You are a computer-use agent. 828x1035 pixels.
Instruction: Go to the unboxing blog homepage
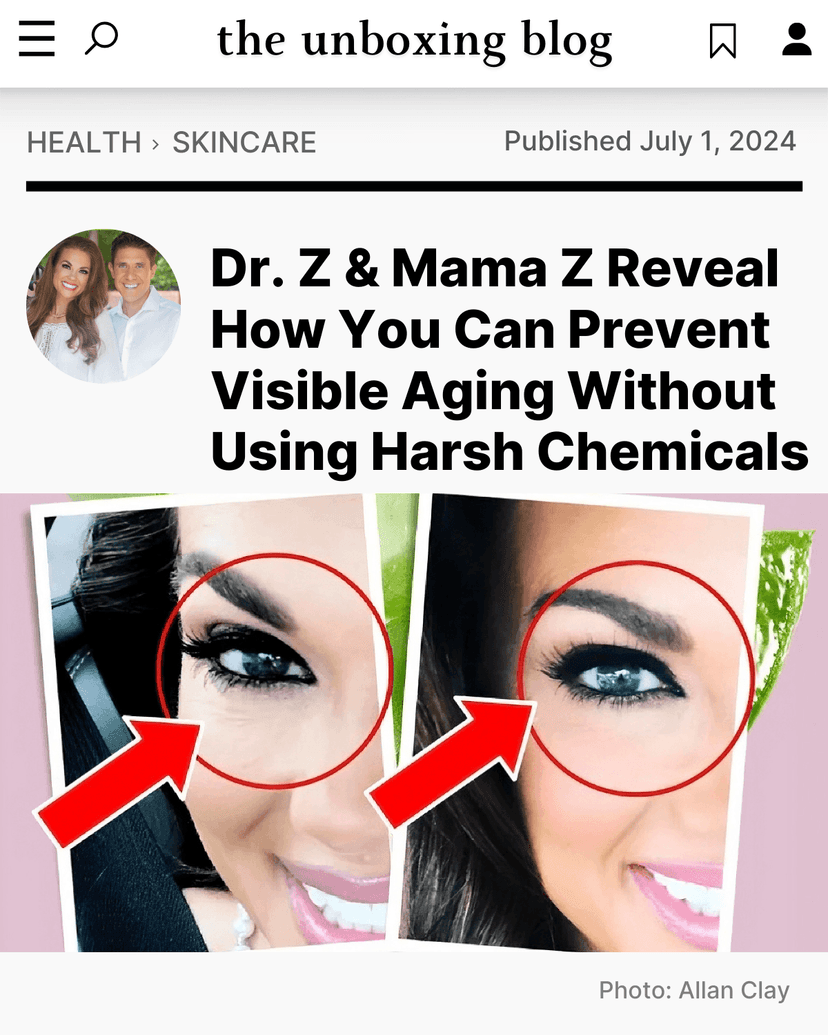414,40
